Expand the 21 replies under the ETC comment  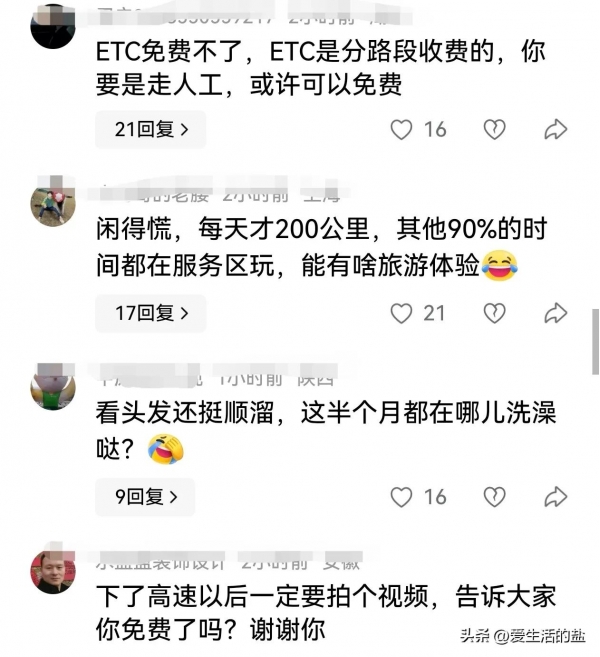point(144,129)
